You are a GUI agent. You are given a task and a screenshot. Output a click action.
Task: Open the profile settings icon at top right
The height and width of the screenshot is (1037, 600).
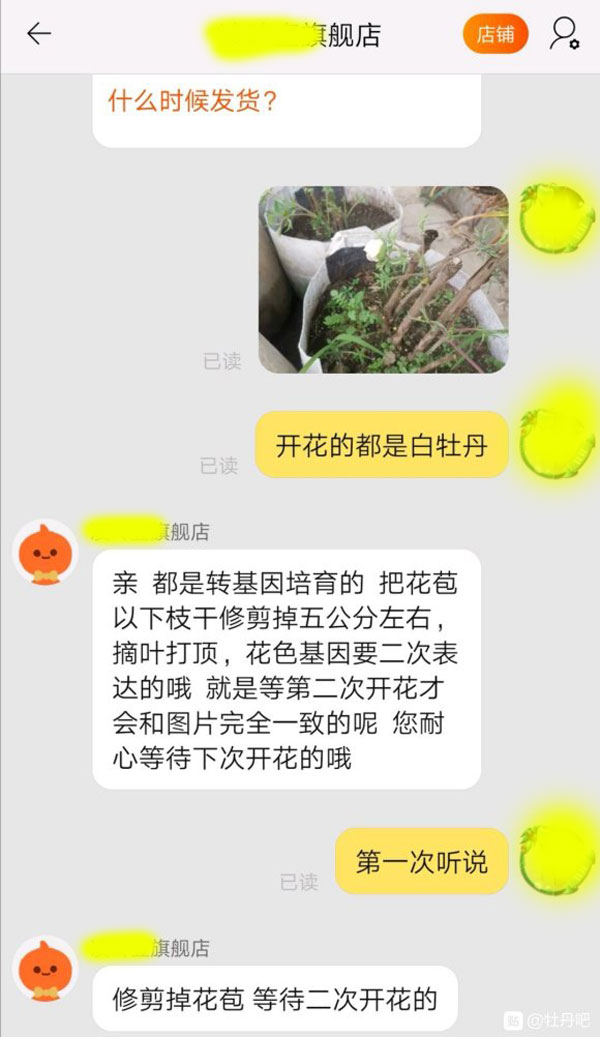click(564, 34)
